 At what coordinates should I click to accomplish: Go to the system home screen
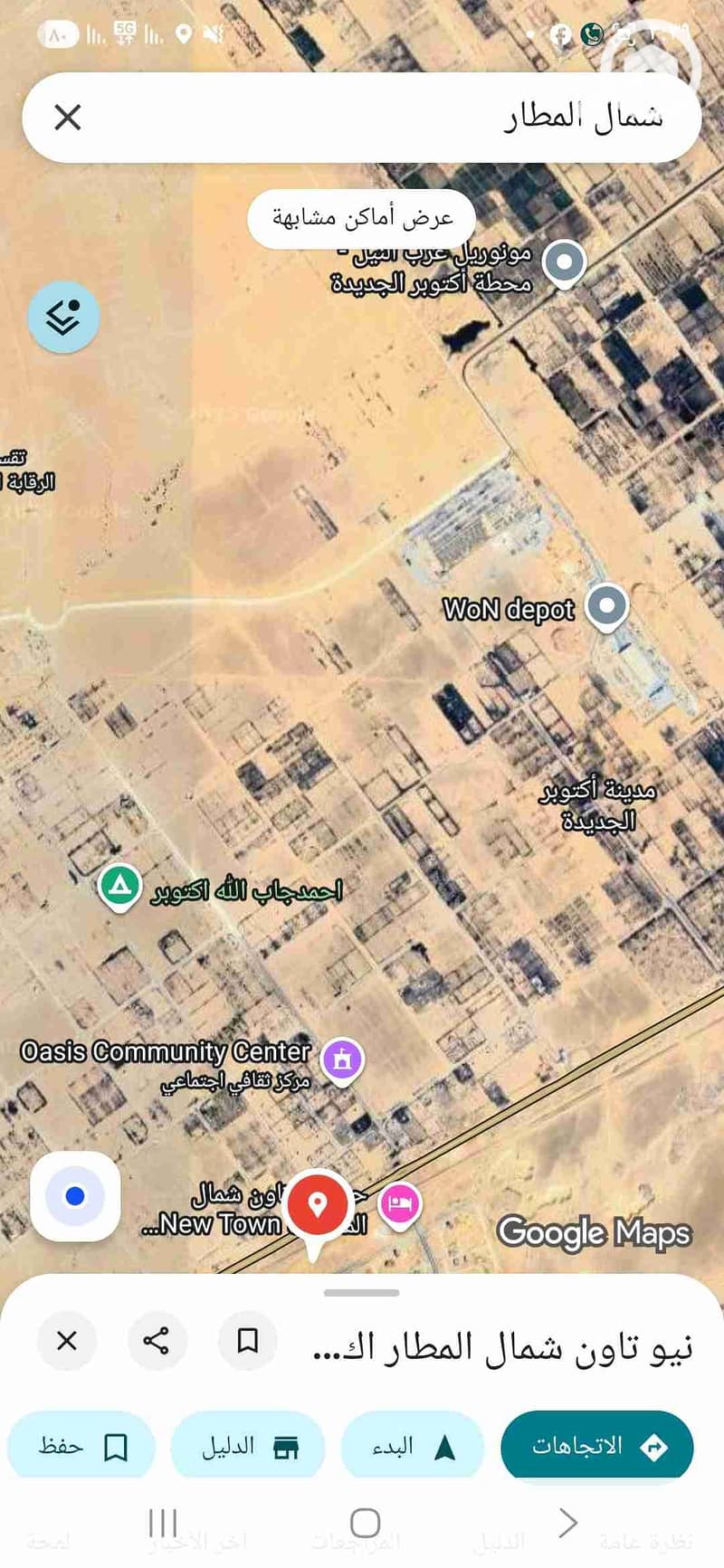[365, 1523]
